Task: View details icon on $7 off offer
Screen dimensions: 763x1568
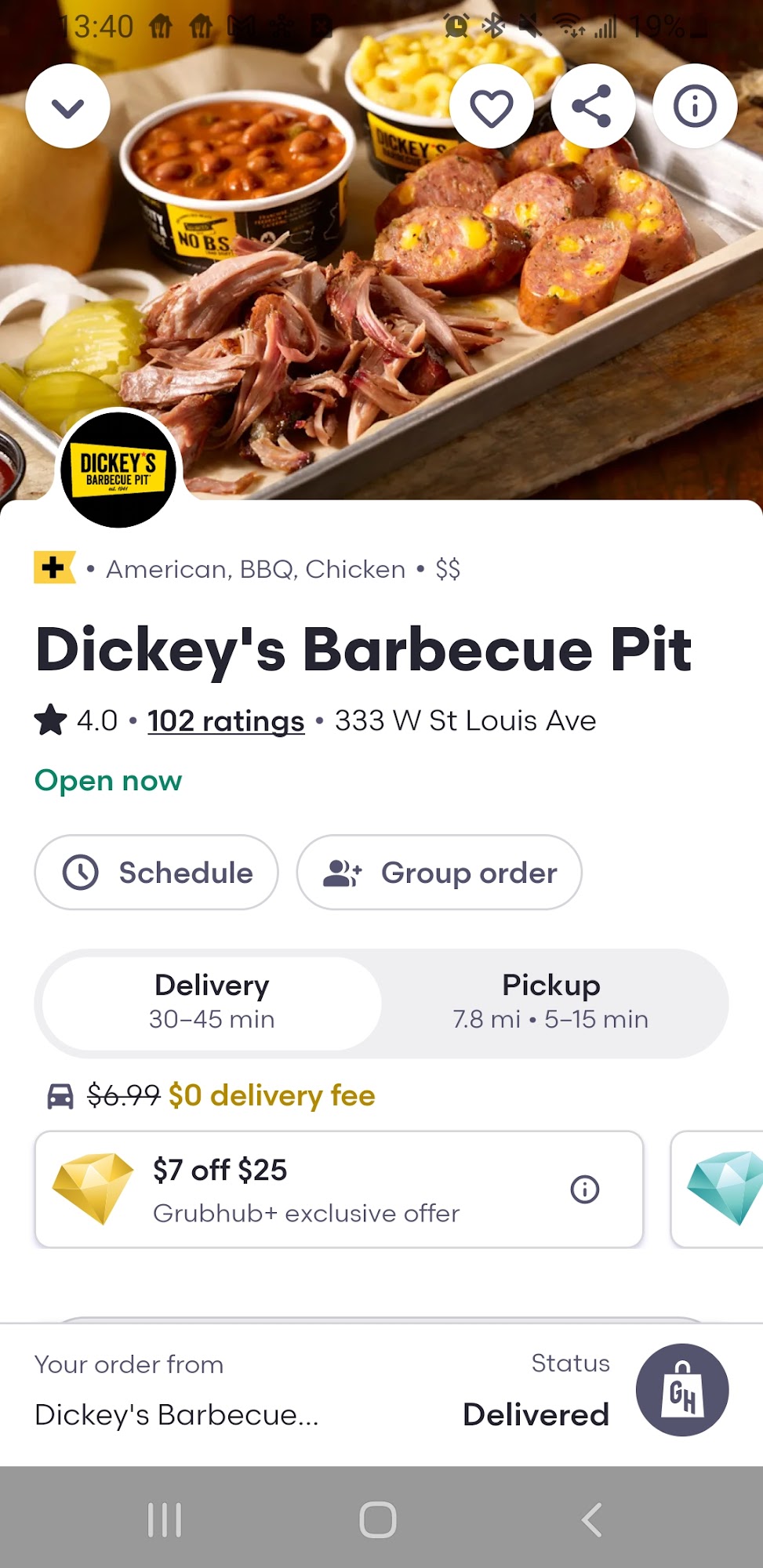Action: (585, 1189)
